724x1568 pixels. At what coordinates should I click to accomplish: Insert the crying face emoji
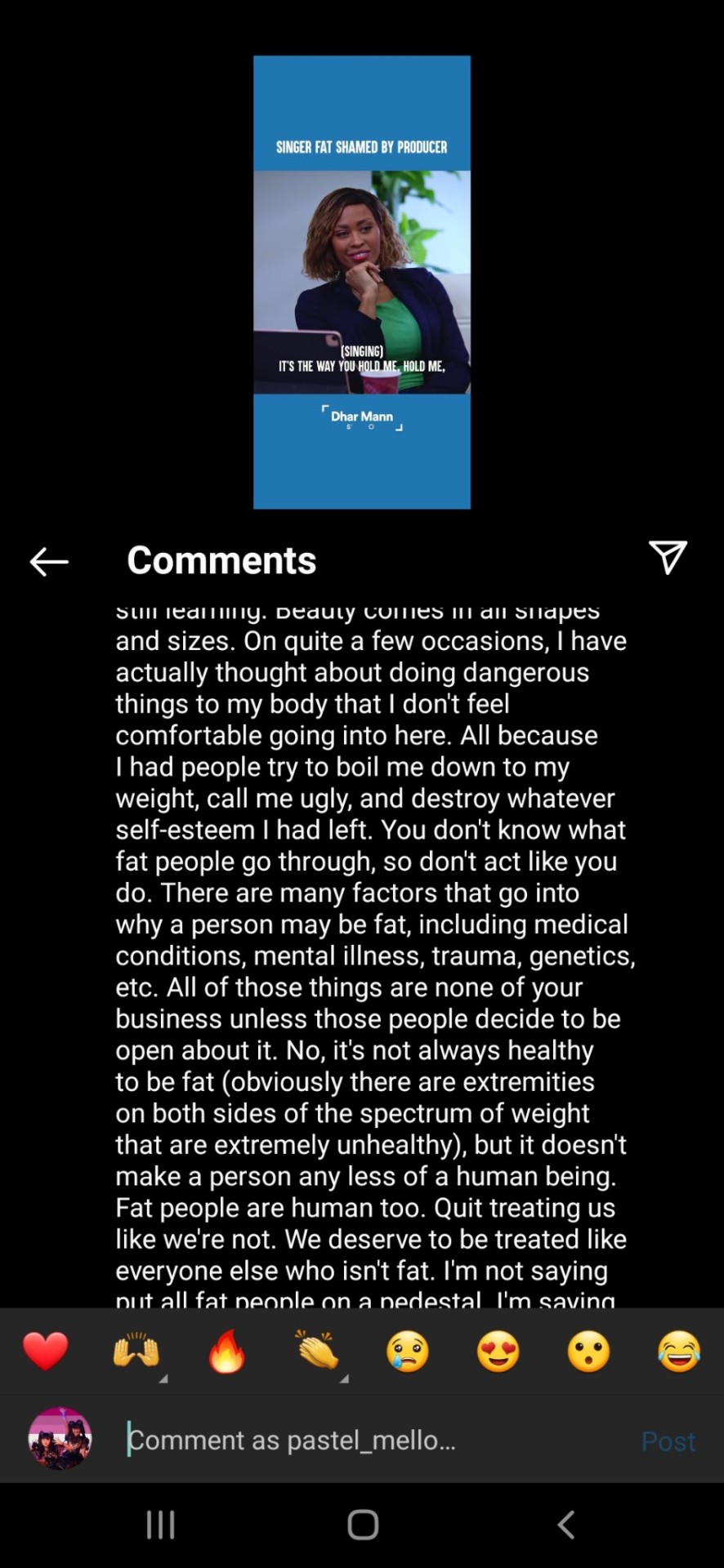click(407, 1352)
